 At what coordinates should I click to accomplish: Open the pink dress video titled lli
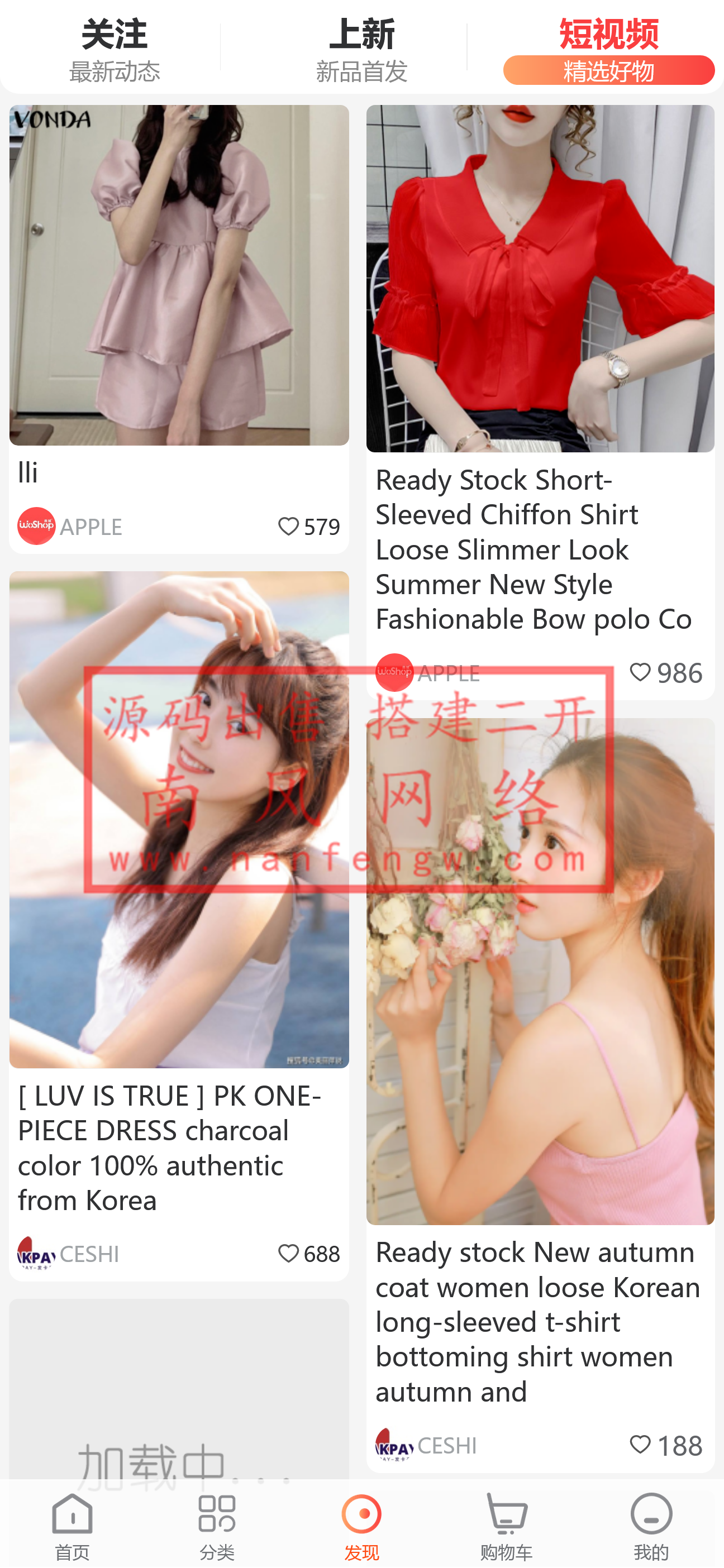(x=179, y=275)
